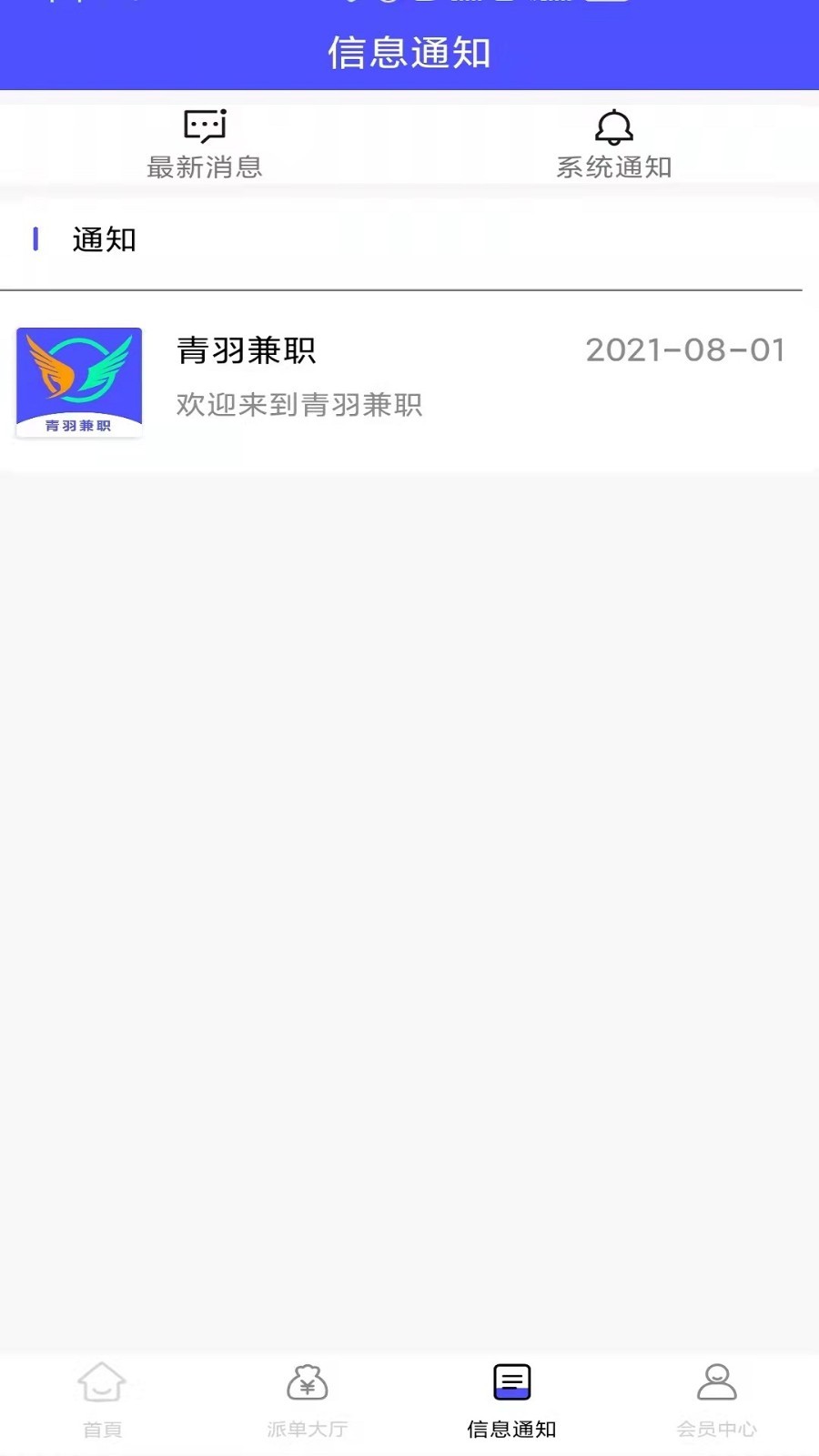Go to 派单大厅 from bottom bar
This screenshot has width=819, height=1456.
(x=307, y=1401)
